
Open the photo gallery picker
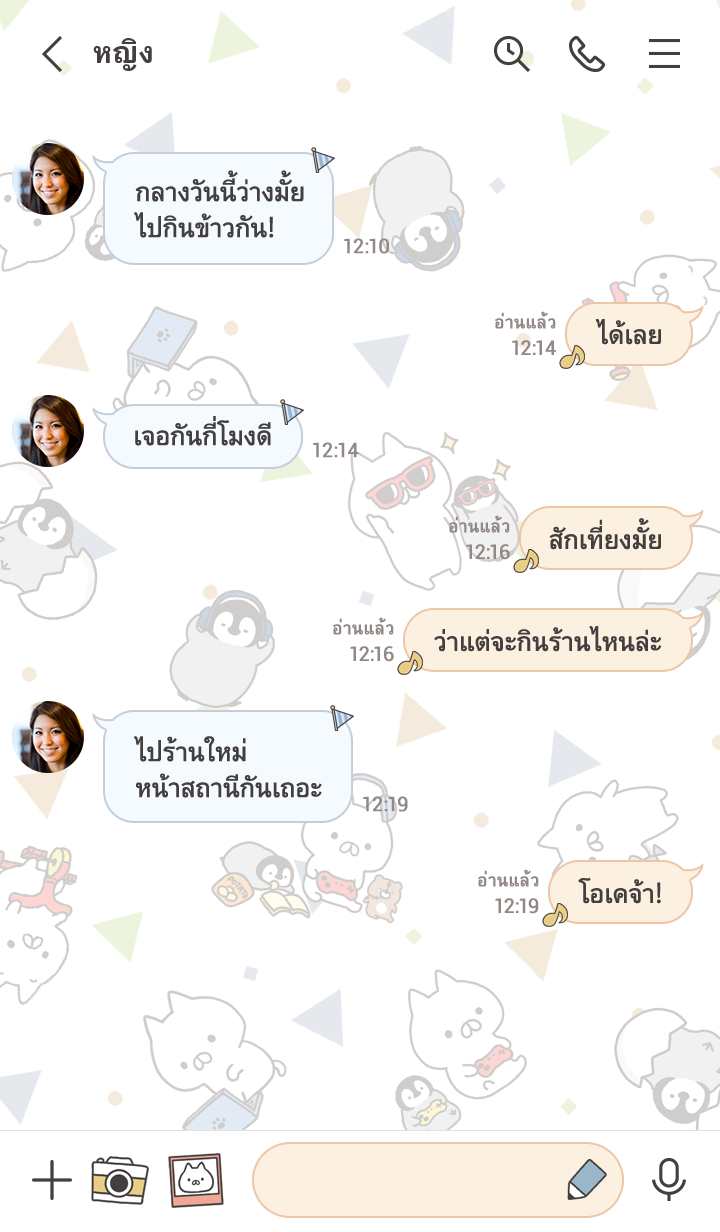[x=195, y=1181]
